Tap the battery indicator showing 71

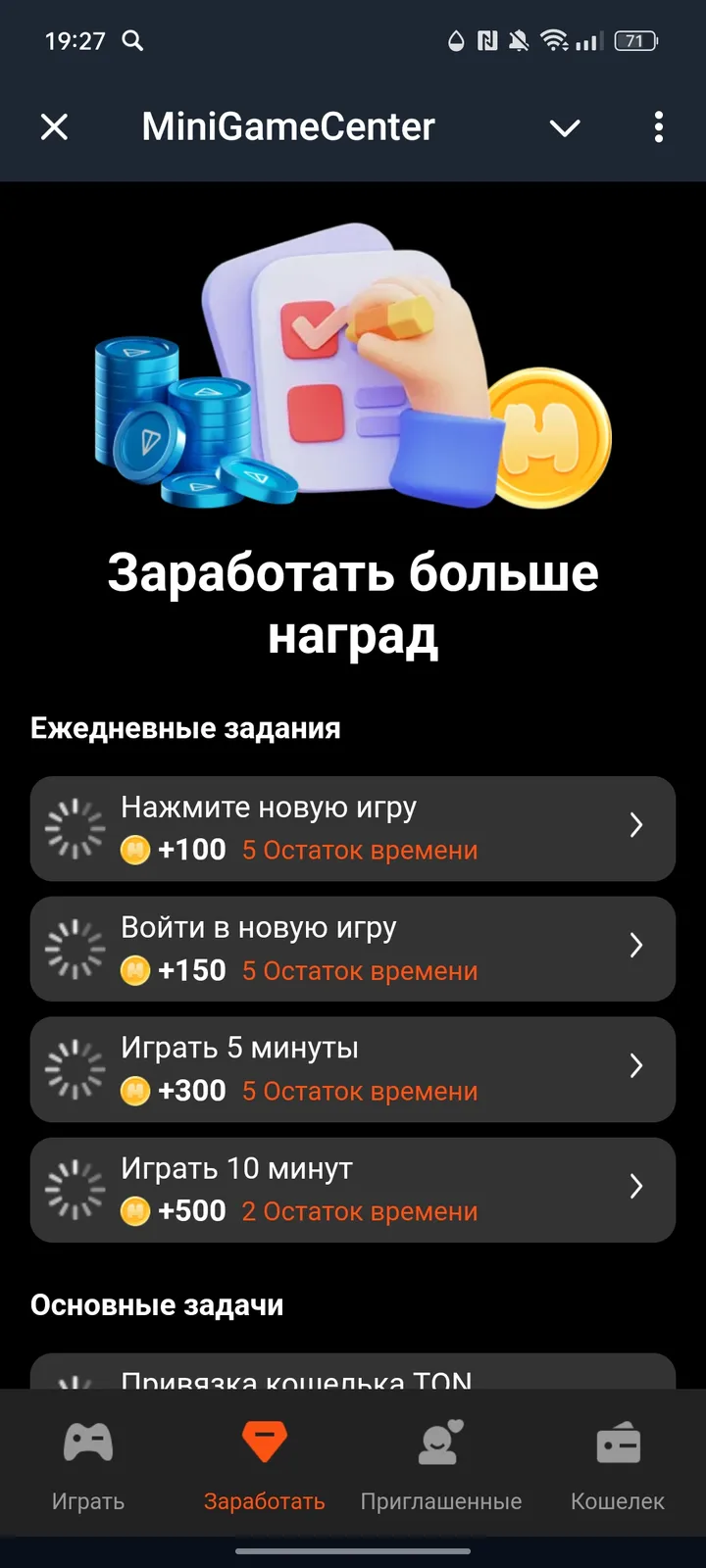(x=634, y=41)
